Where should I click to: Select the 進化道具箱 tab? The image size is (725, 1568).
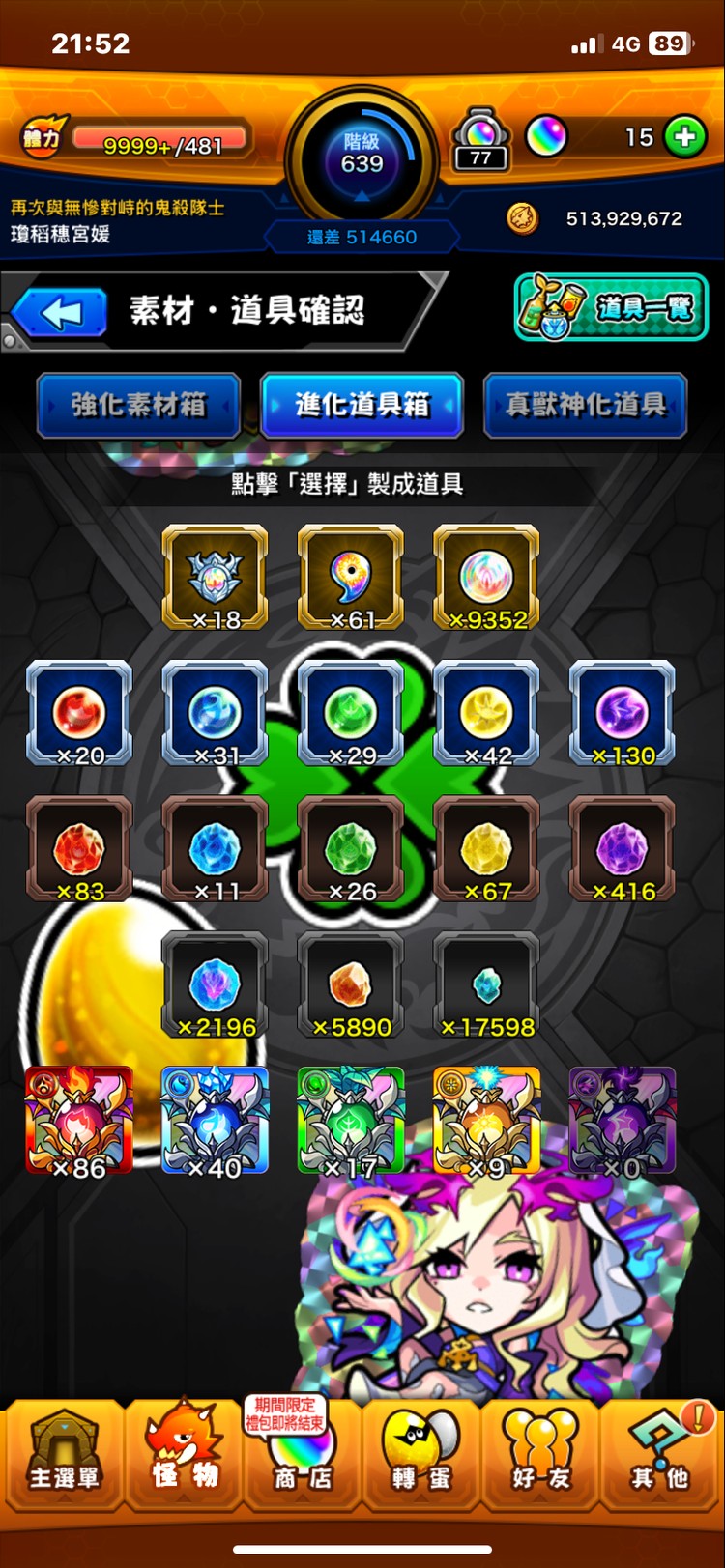tap(362, 405)
